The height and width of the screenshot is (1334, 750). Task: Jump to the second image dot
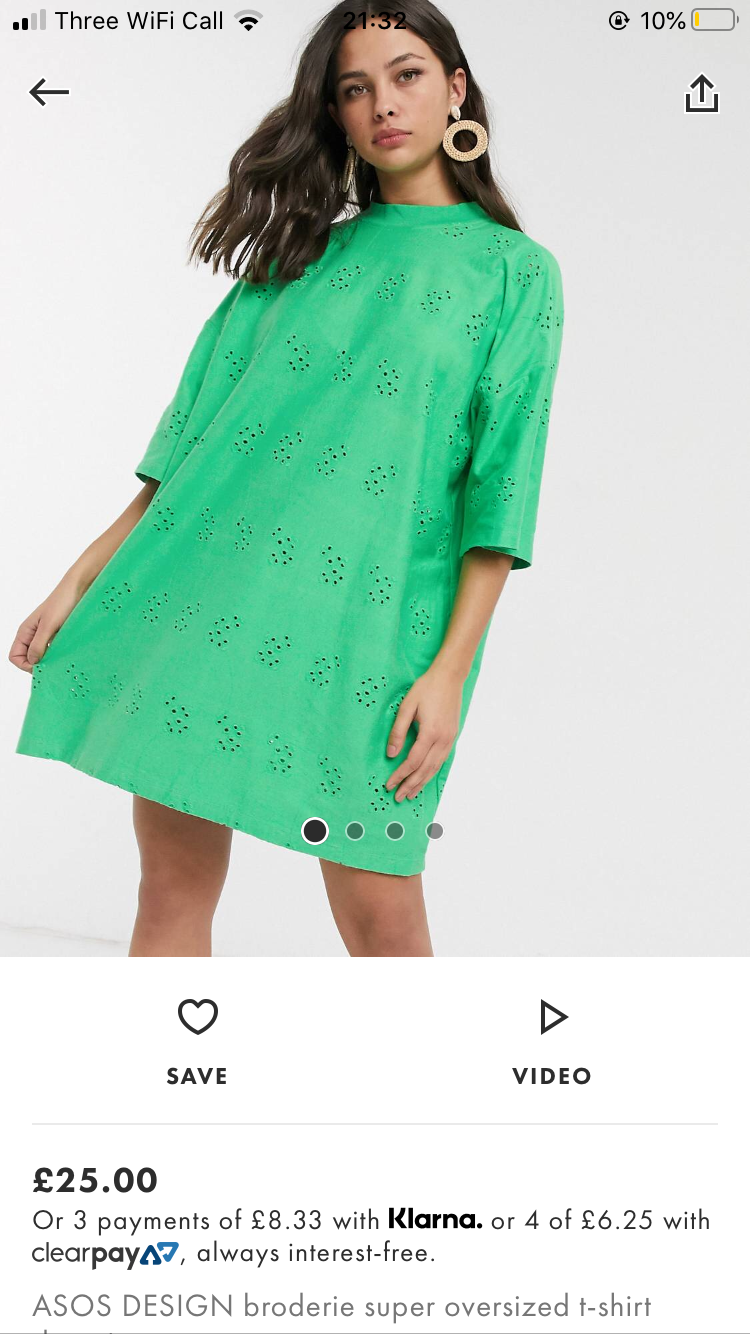tap(355, 831)
